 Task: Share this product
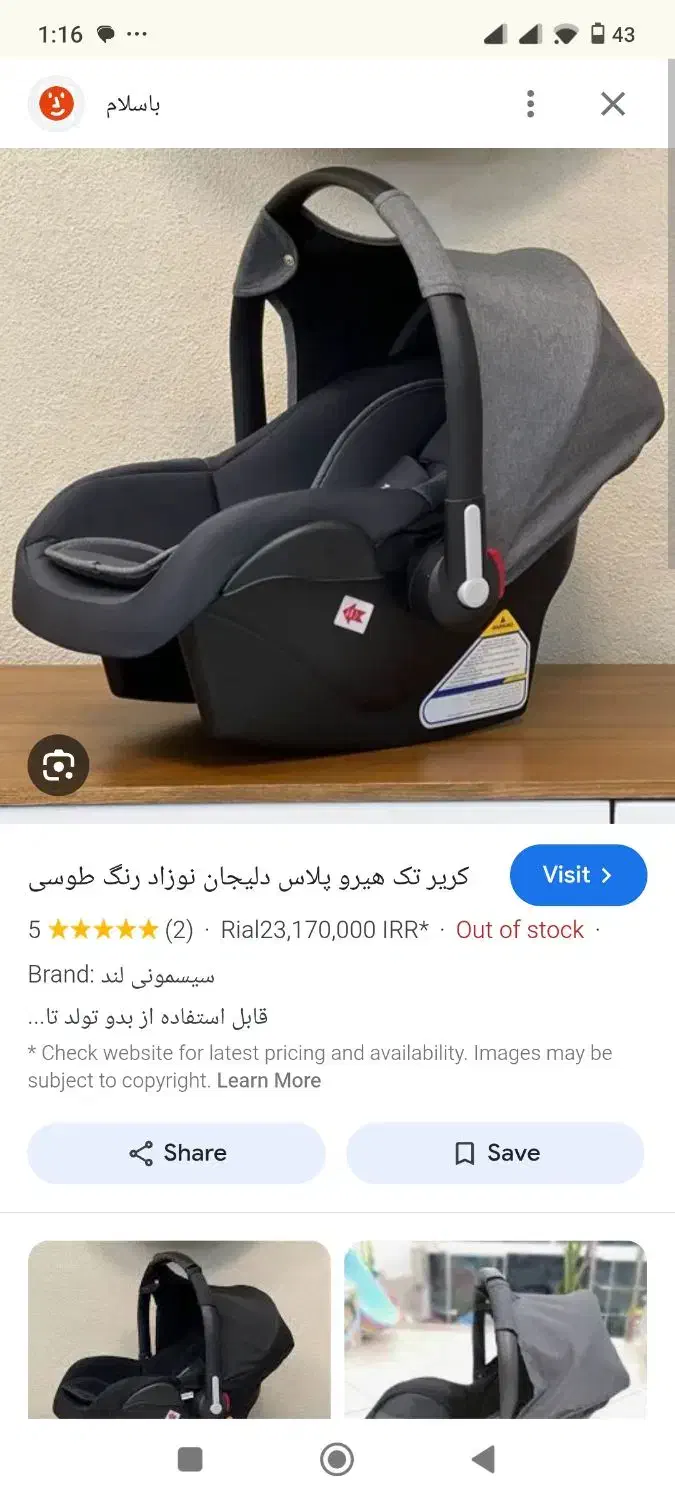[176, 1153]
